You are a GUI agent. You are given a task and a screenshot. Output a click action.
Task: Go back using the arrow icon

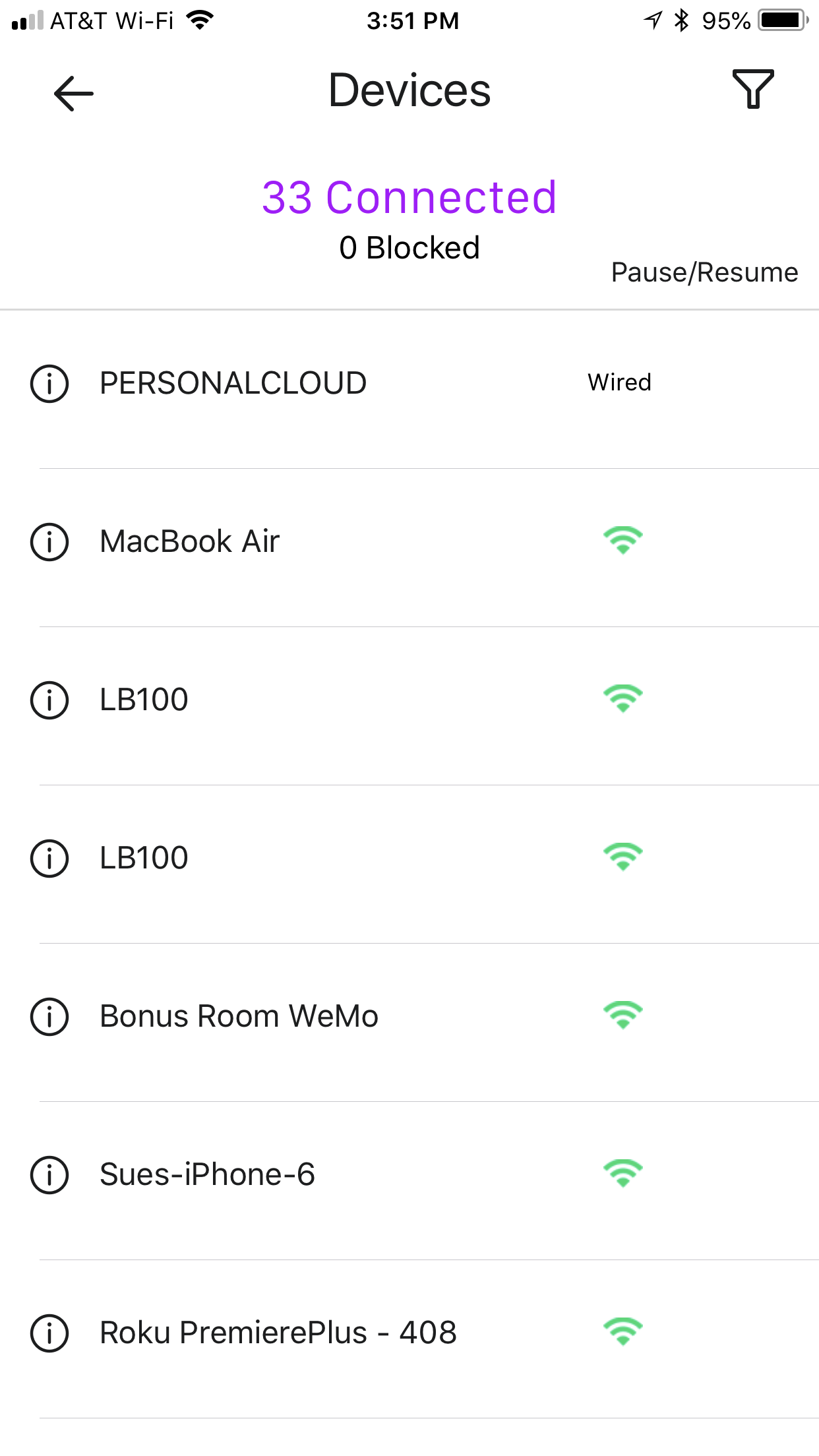click(73, 93)
